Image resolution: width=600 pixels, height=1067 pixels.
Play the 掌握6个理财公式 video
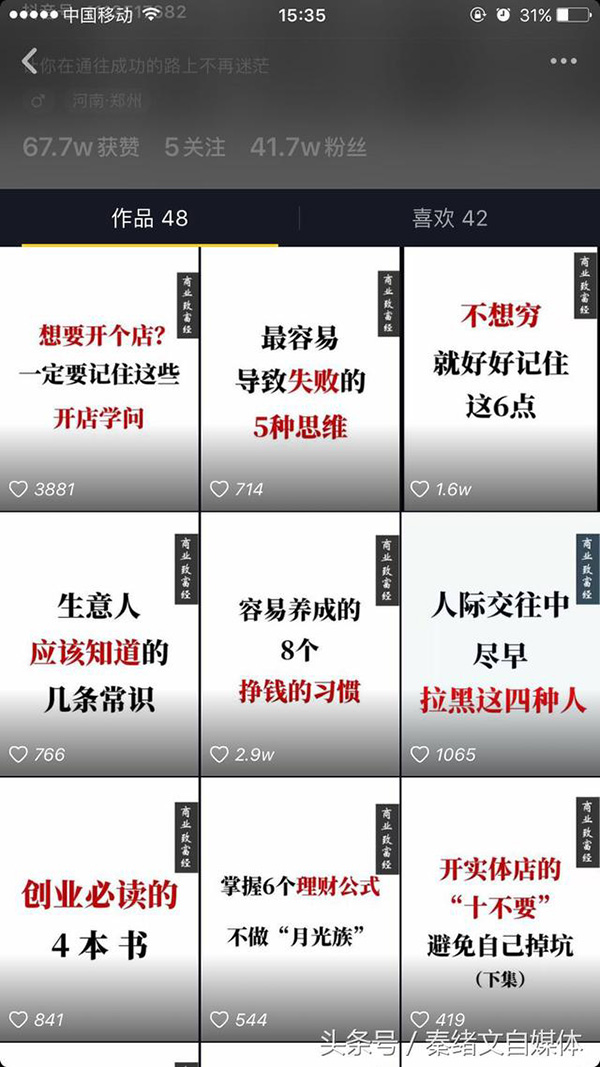pyautogui.click(x=300, y=910)
